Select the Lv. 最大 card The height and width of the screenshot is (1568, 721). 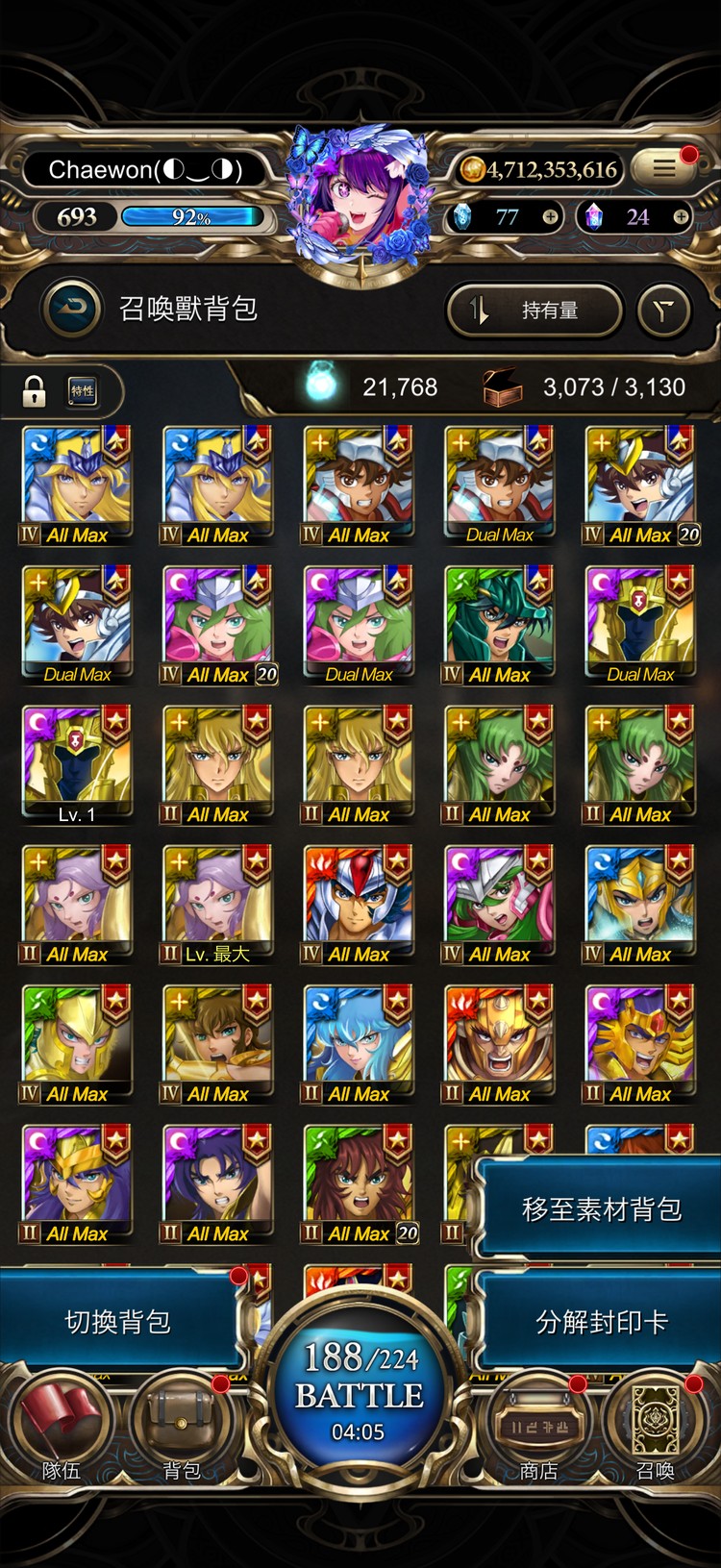pos(217,904)
